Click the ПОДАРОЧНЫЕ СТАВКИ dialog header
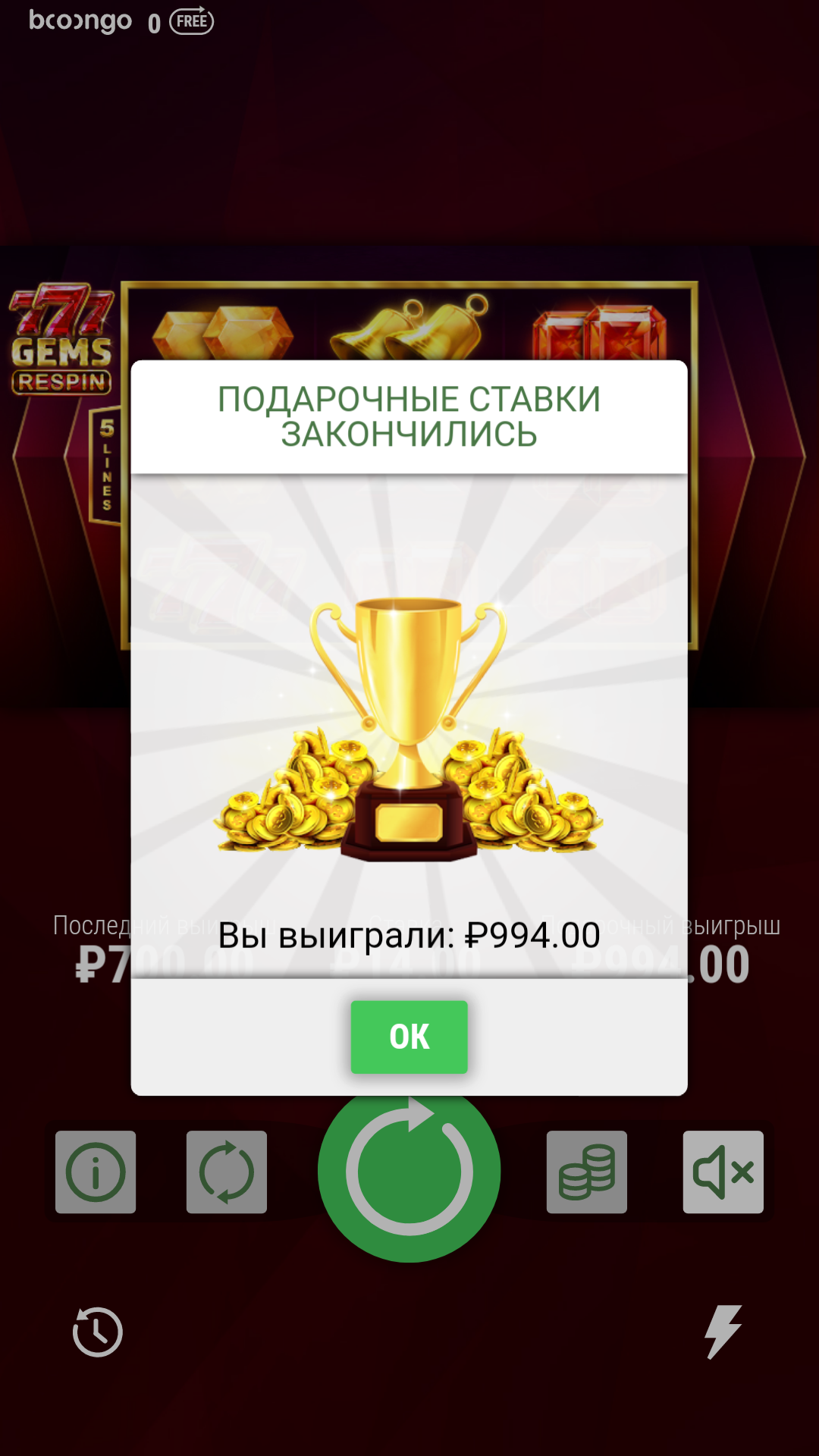This screenshot has width=819, height=1456. [x=409, y=417]
